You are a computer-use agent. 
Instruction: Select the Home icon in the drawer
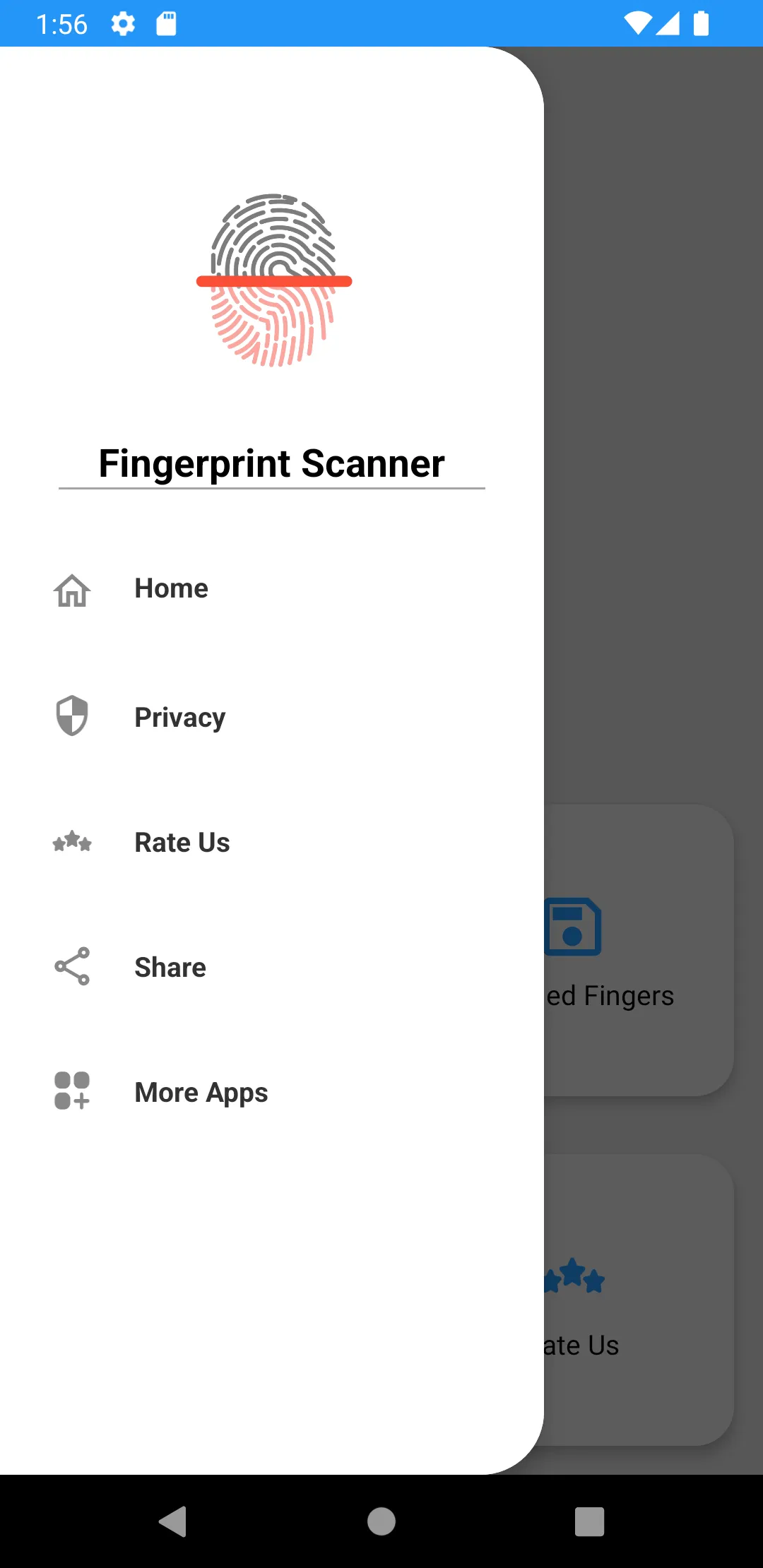click(73, 590)
